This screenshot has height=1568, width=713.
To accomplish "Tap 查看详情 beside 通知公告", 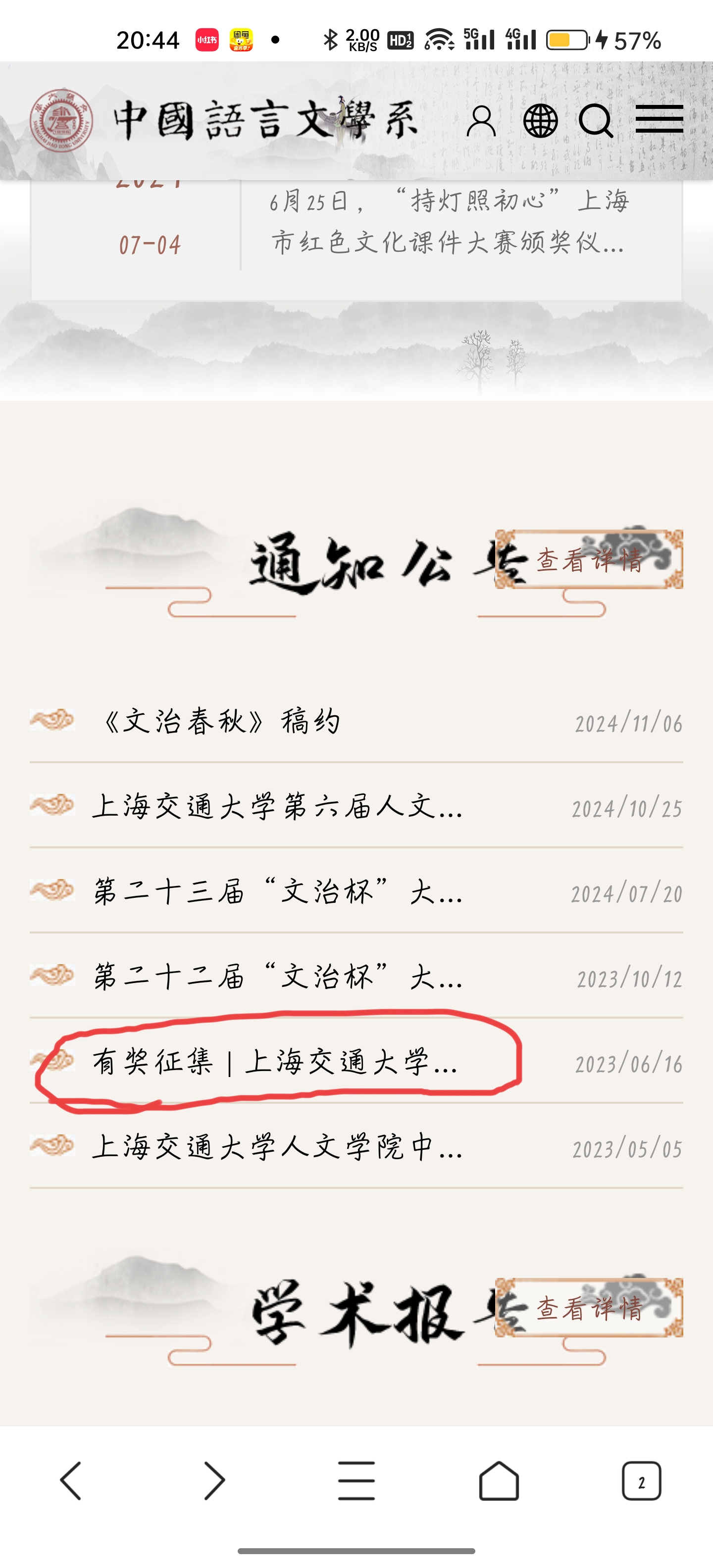I will click(x=589, y=560).
